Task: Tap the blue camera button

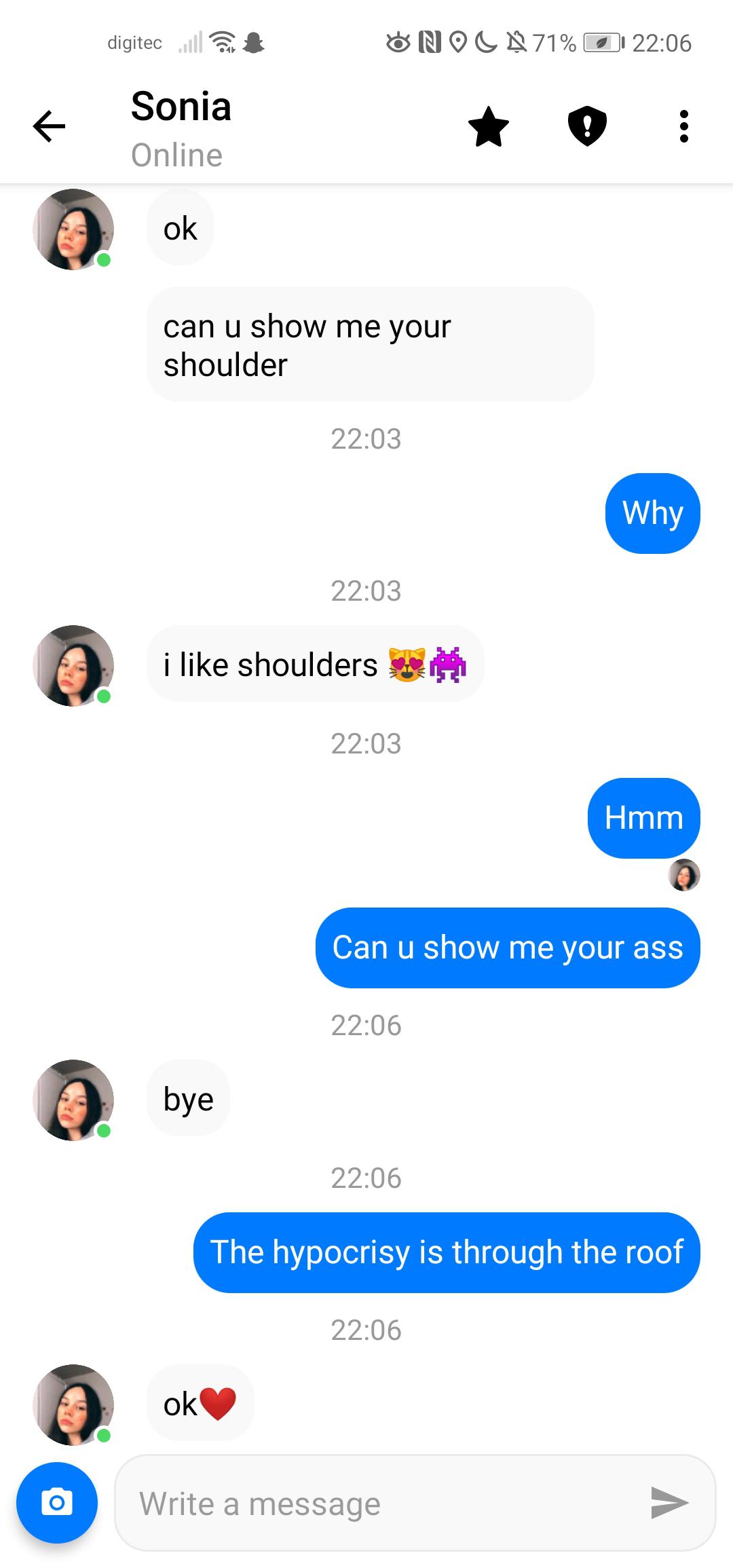Action: 57,1502
